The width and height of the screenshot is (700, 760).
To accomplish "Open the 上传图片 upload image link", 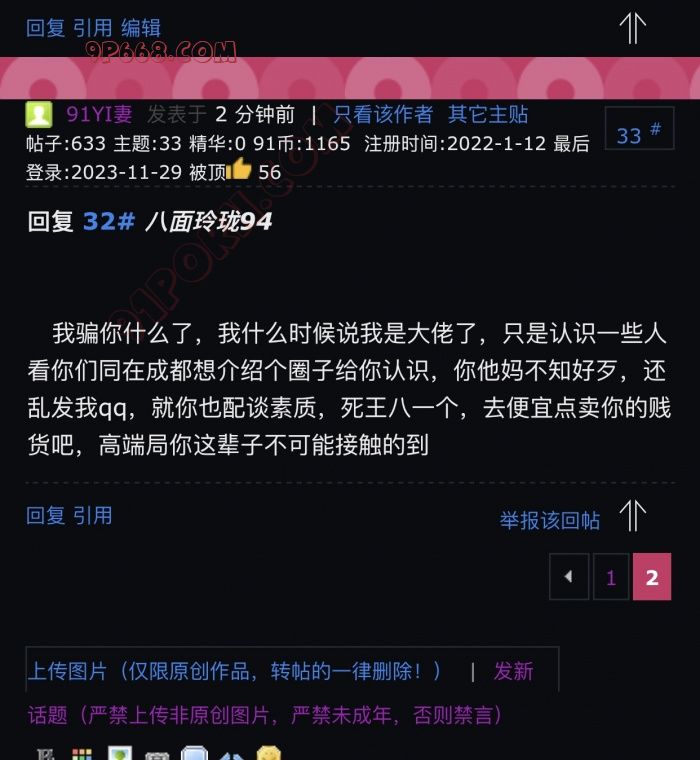I will (x=233, y=671).
